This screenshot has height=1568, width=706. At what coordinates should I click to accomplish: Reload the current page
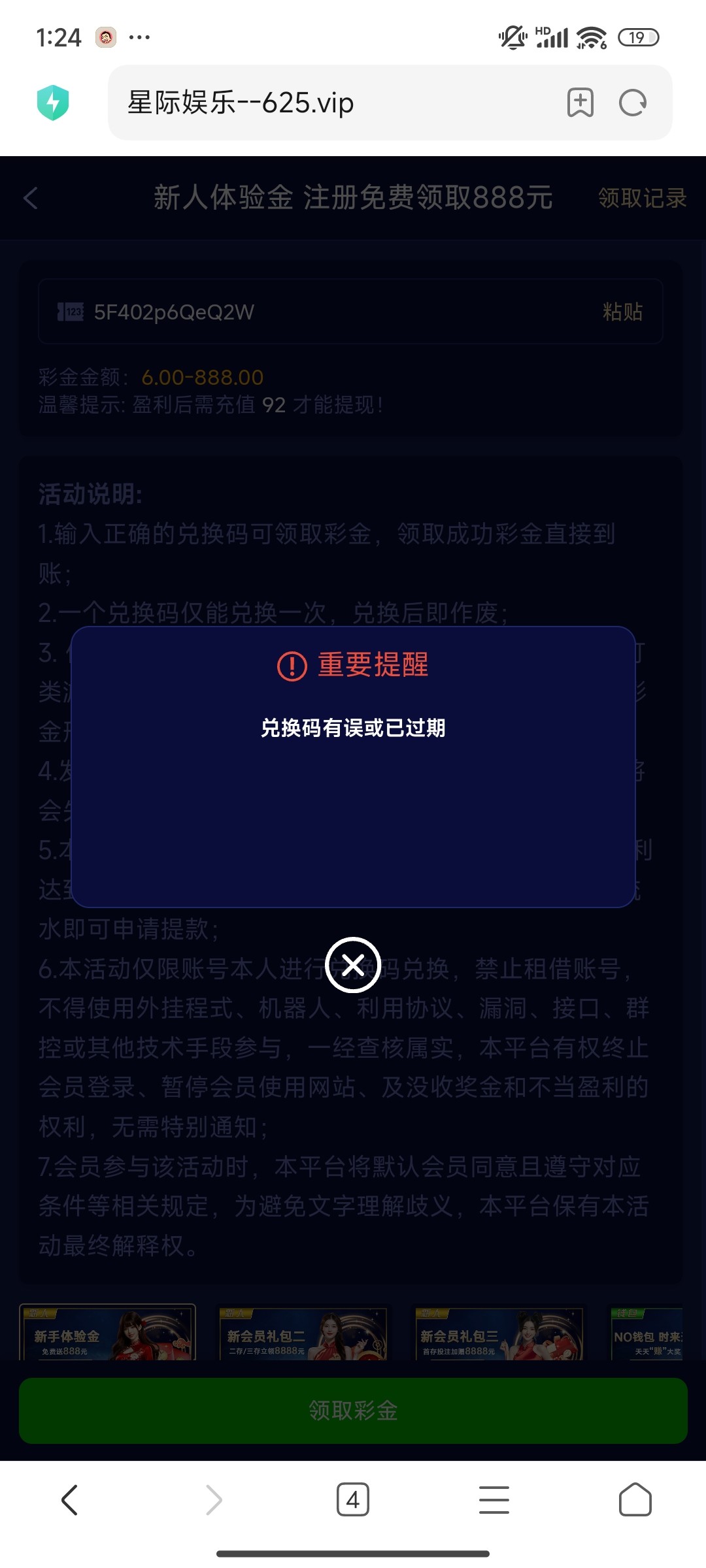pyautogui.click(x=632, y=103)
